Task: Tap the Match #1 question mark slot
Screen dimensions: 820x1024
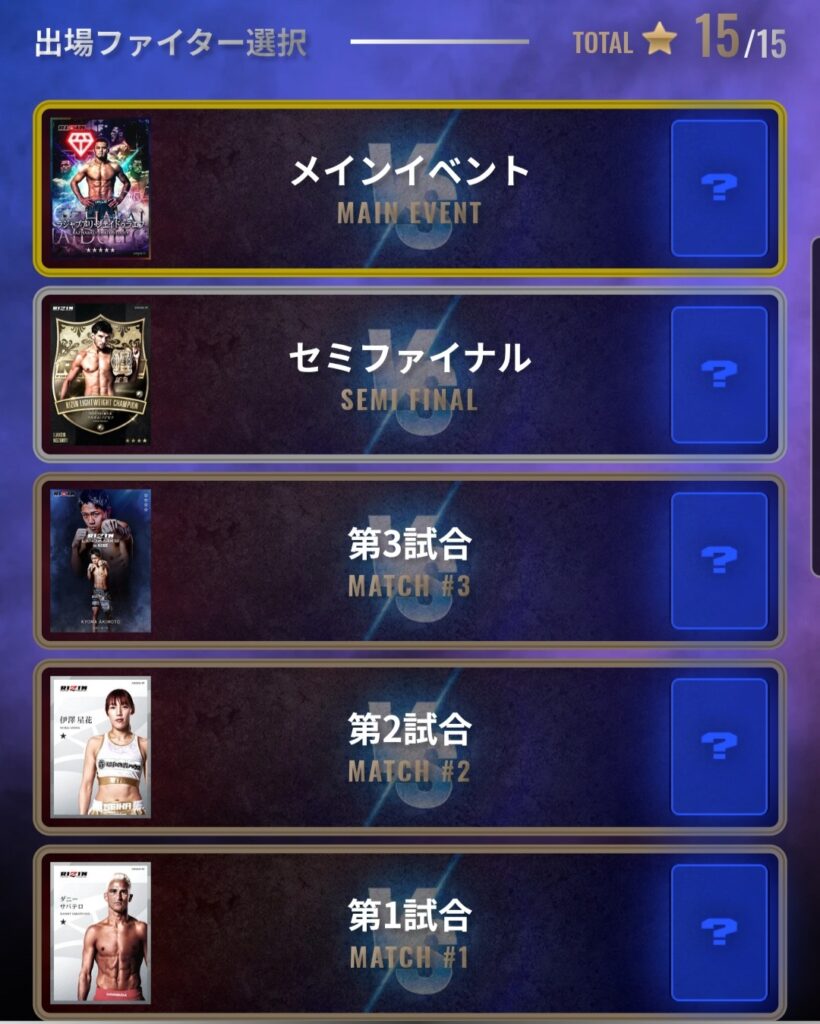Action: 719,932
